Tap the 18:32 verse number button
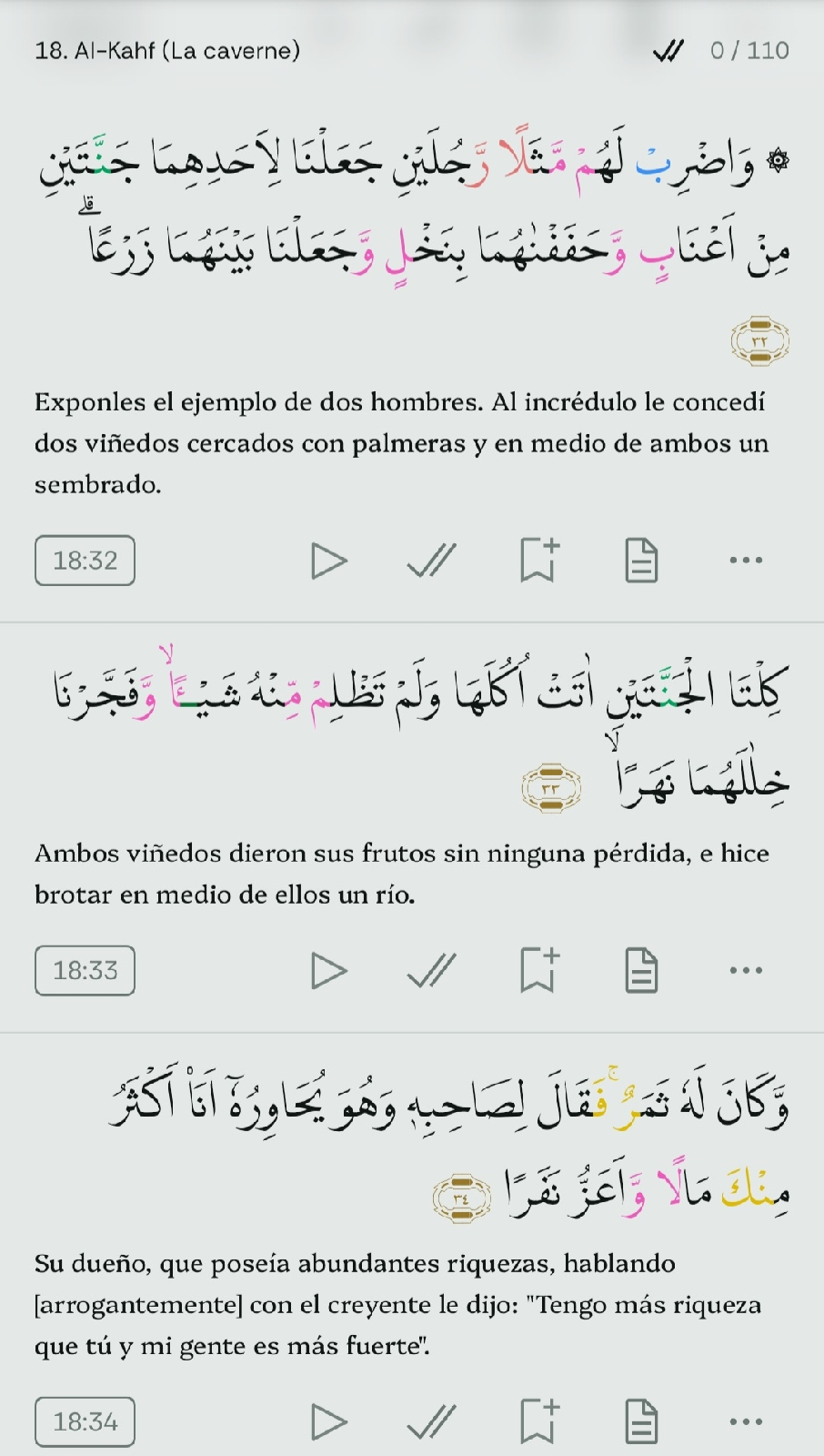Viewport: 824px width, 1456px height. (x=85, y=561)
